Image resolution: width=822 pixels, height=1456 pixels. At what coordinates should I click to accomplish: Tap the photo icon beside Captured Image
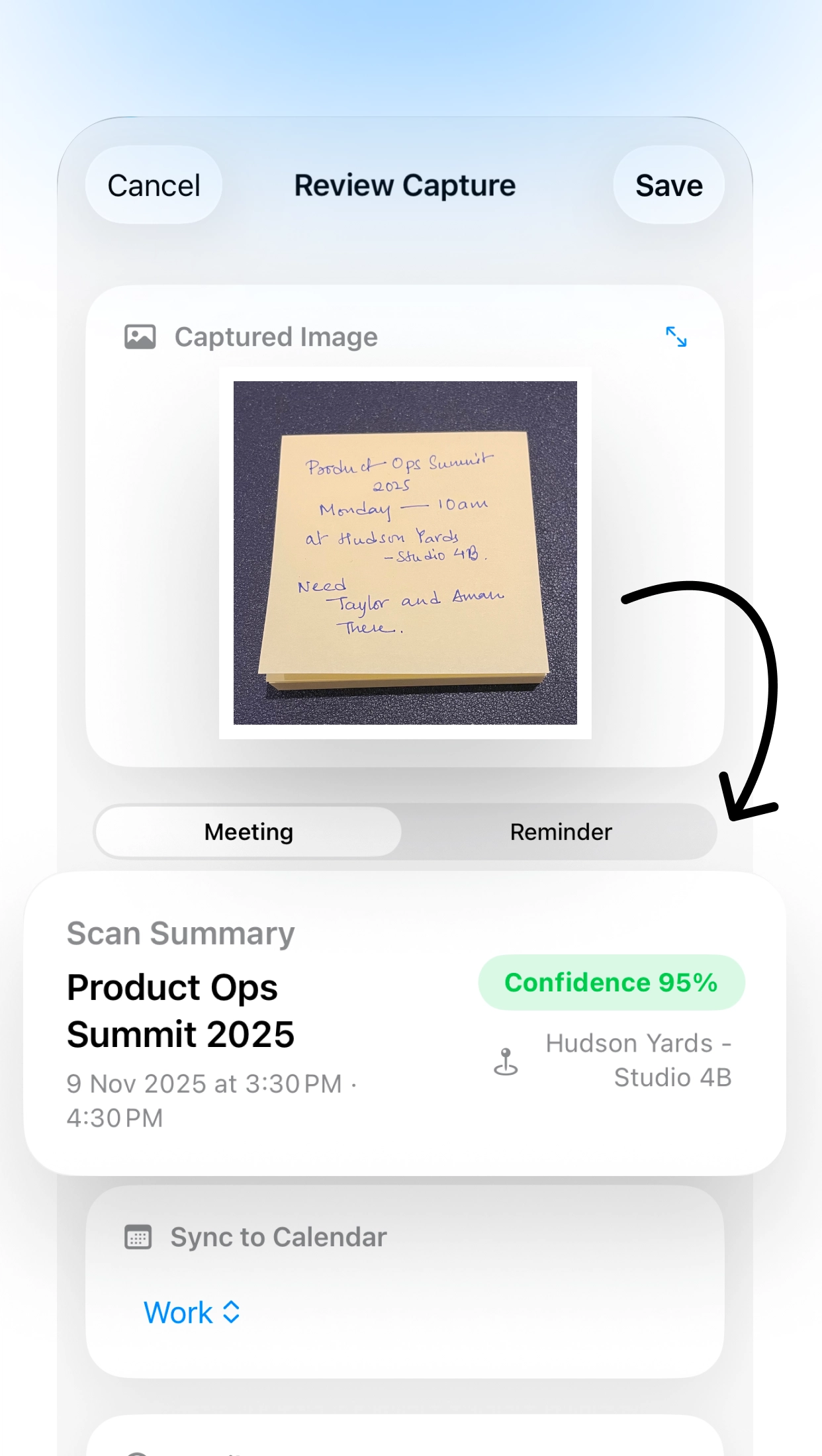[140, 336]
